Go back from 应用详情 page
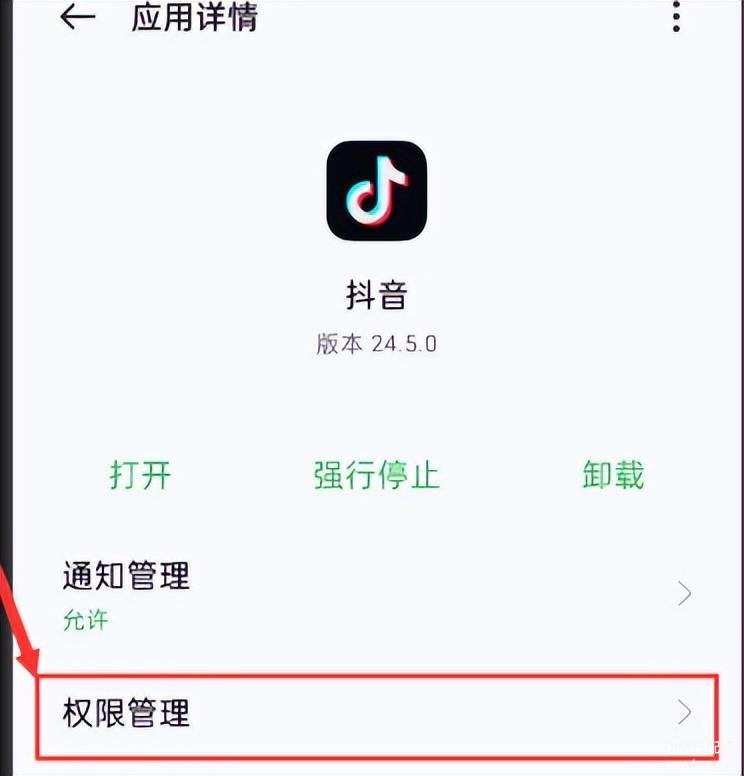 [x=77, y=18]
